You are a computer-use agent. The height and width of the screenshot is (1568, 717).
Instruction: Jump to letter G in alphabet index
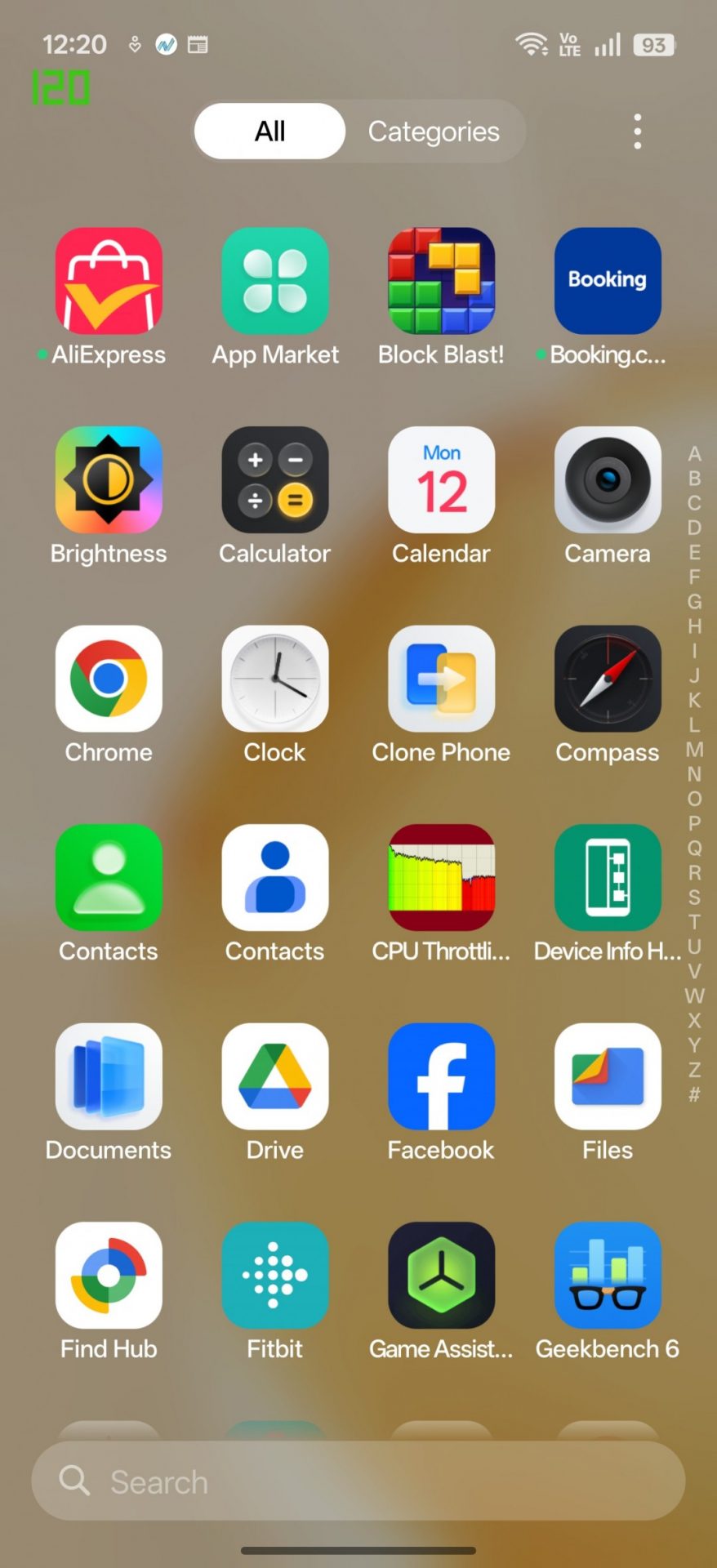(694, 602)
